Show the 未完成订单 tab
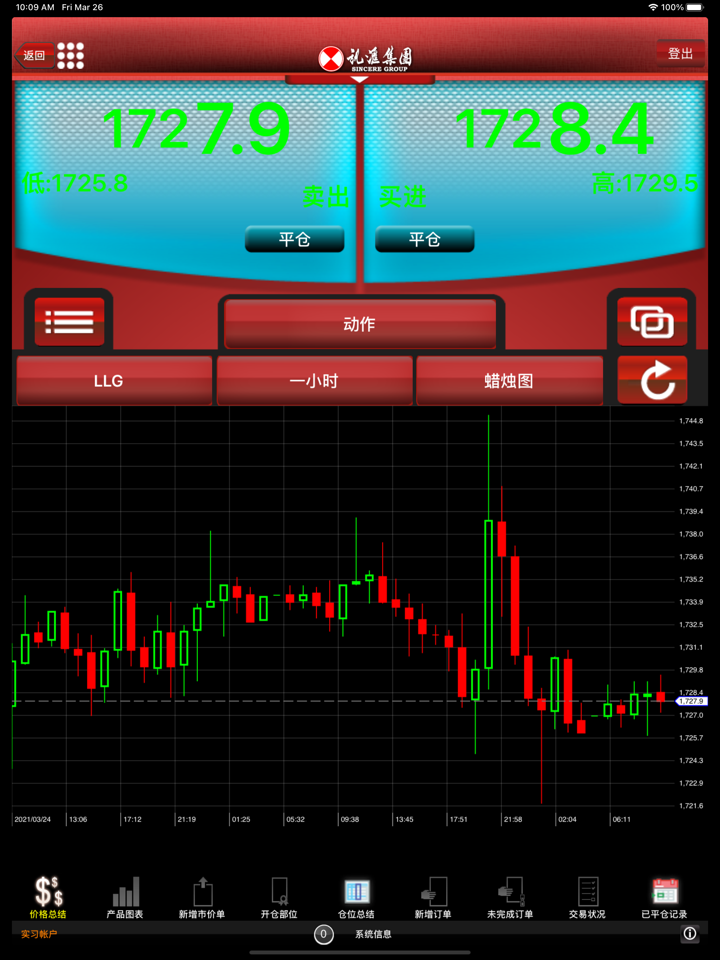 click(x=510, y=897)
